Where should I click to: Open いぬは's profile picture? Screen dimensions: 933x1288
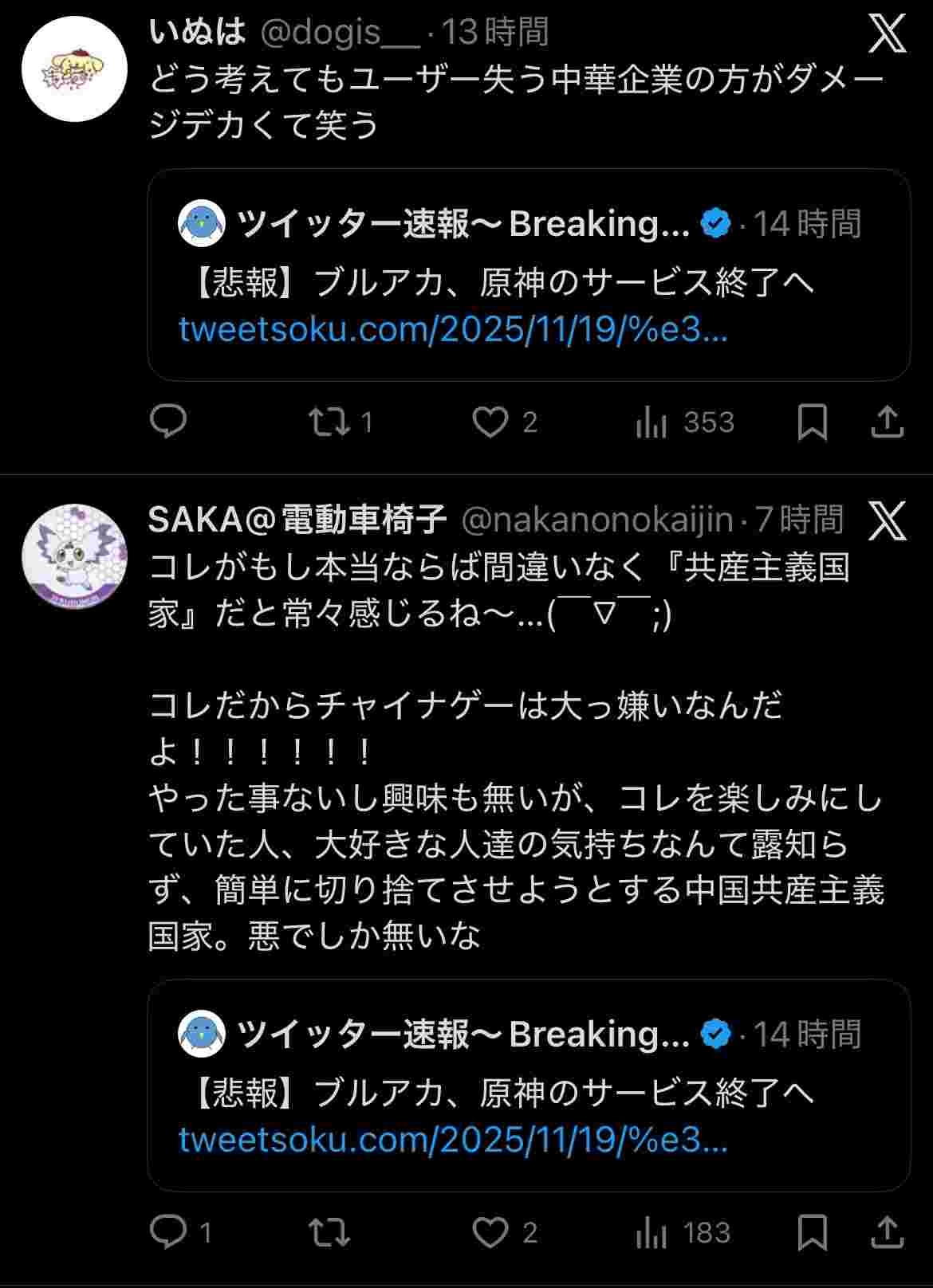[x=74, y=68]
